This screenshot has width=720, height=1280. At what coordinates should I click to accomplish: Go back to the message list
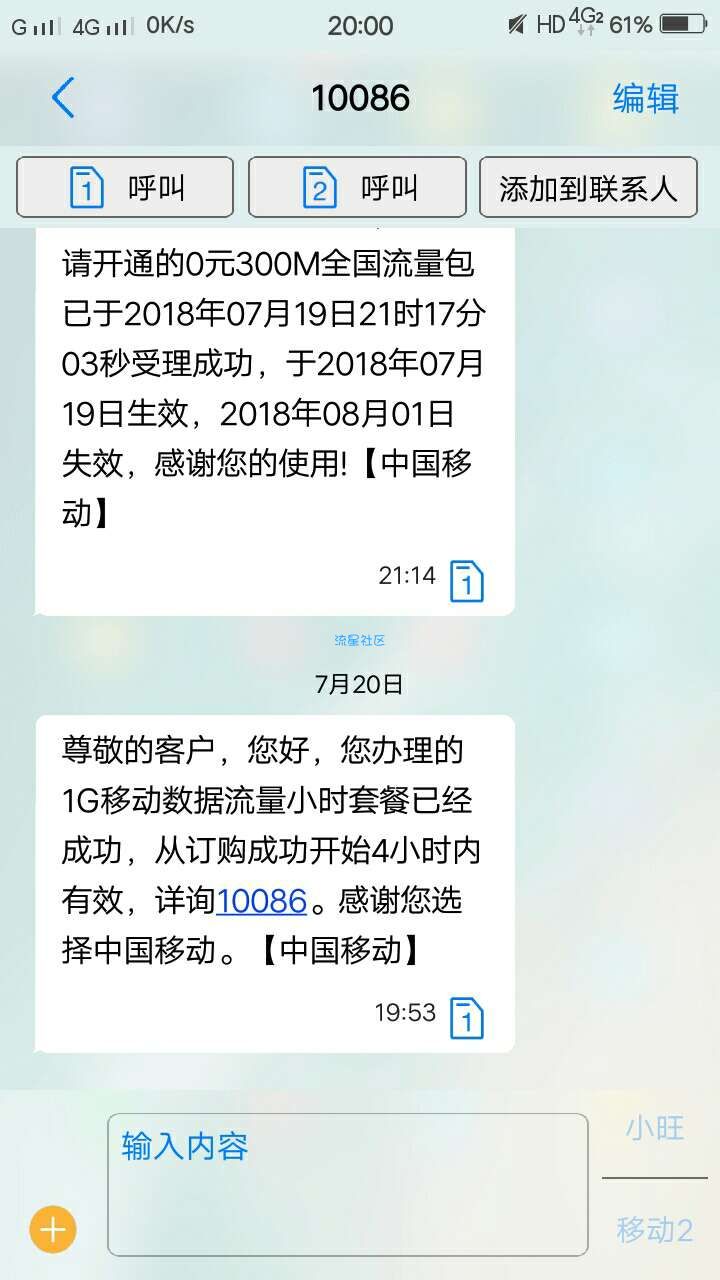click(62, 98)
